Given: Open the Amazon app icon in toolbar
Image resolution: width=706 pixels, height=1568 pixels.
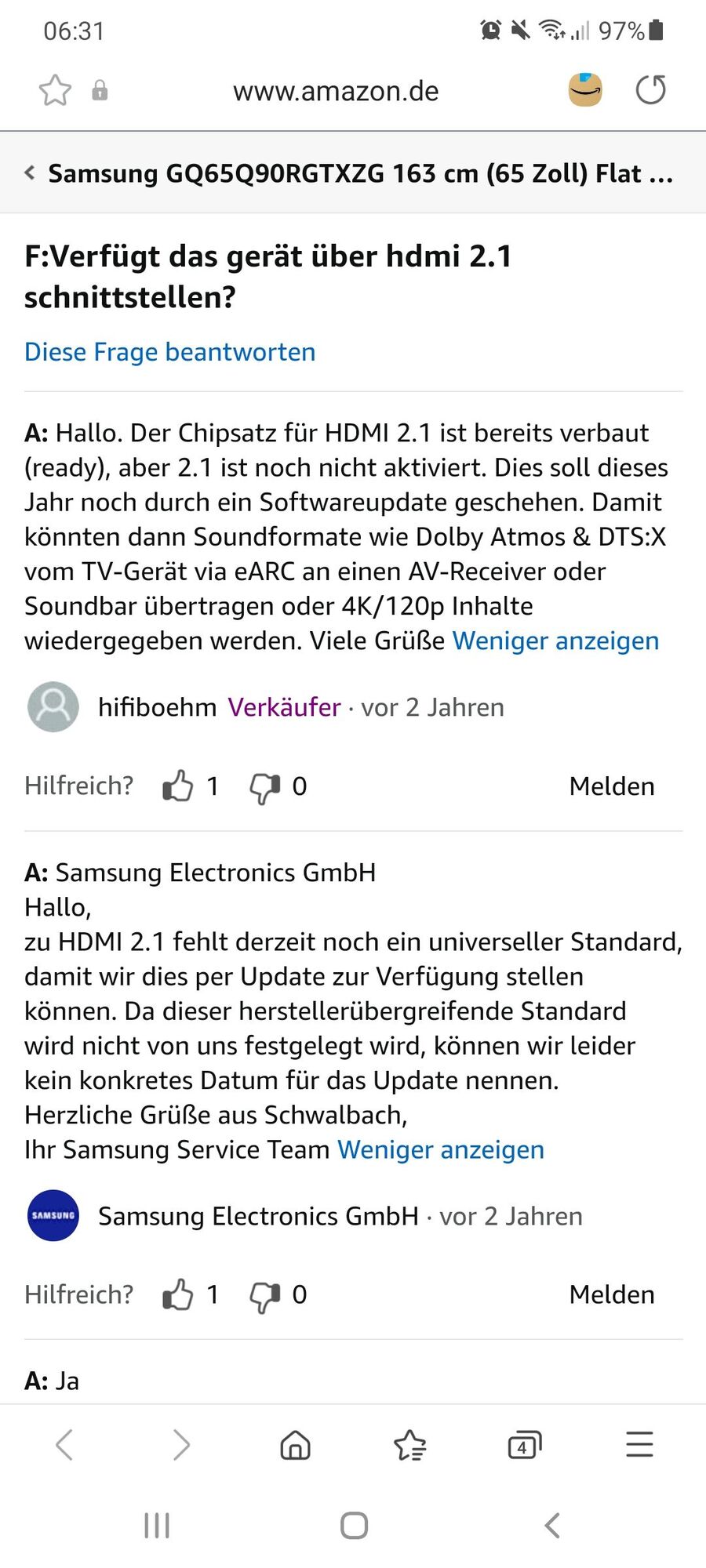Looking at the screenshot, I should click(x=585, y=90).
